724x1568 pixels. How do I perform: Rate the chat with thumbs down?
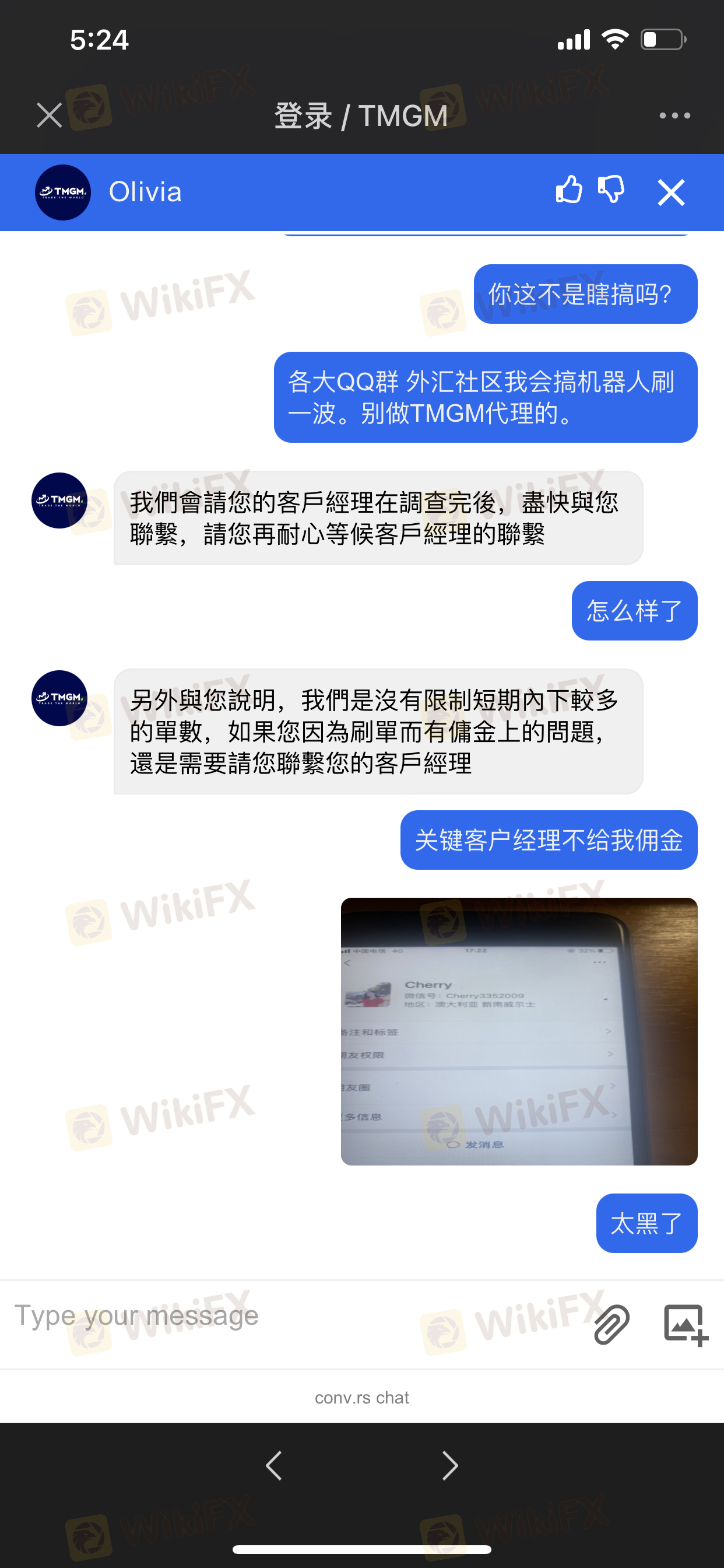pos(611,190)
